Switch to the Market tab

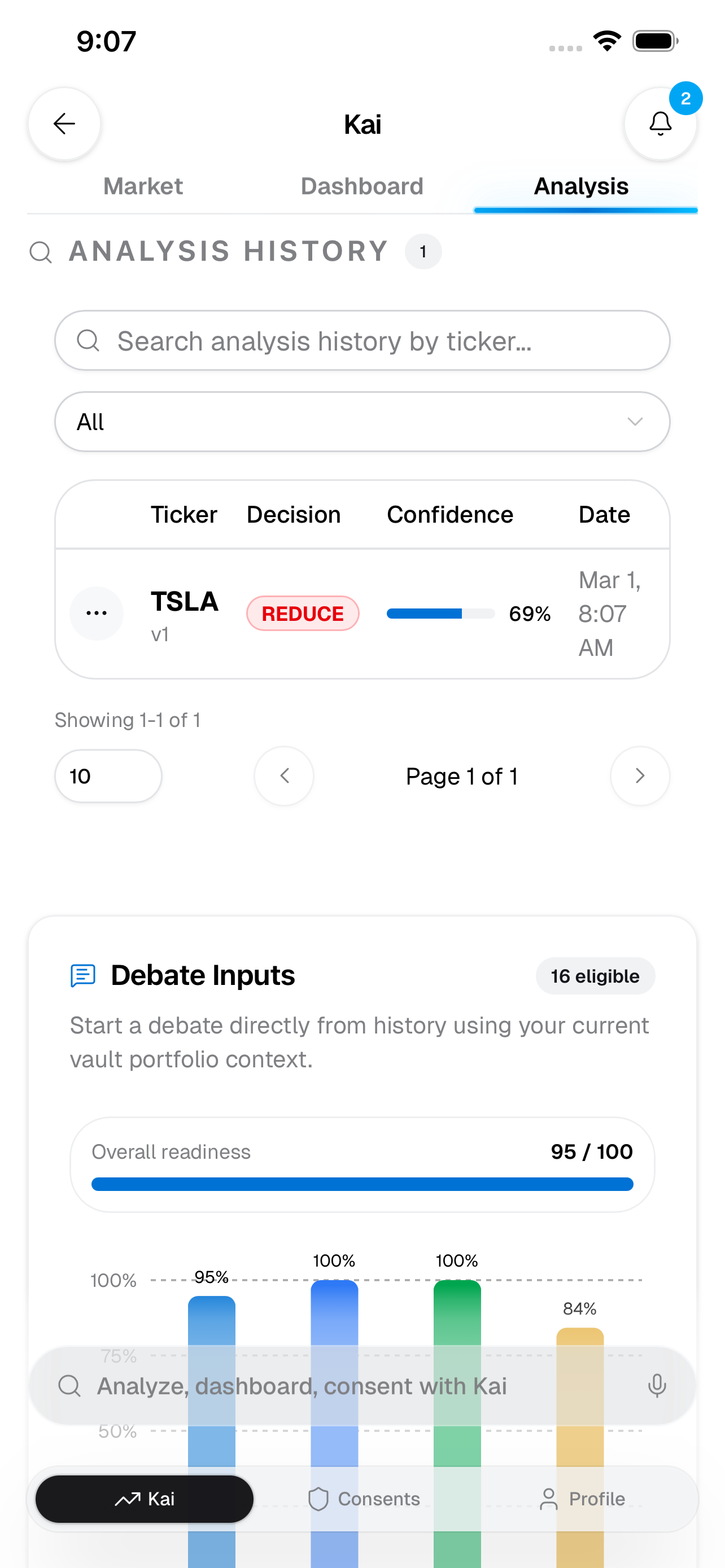[142, 186]
